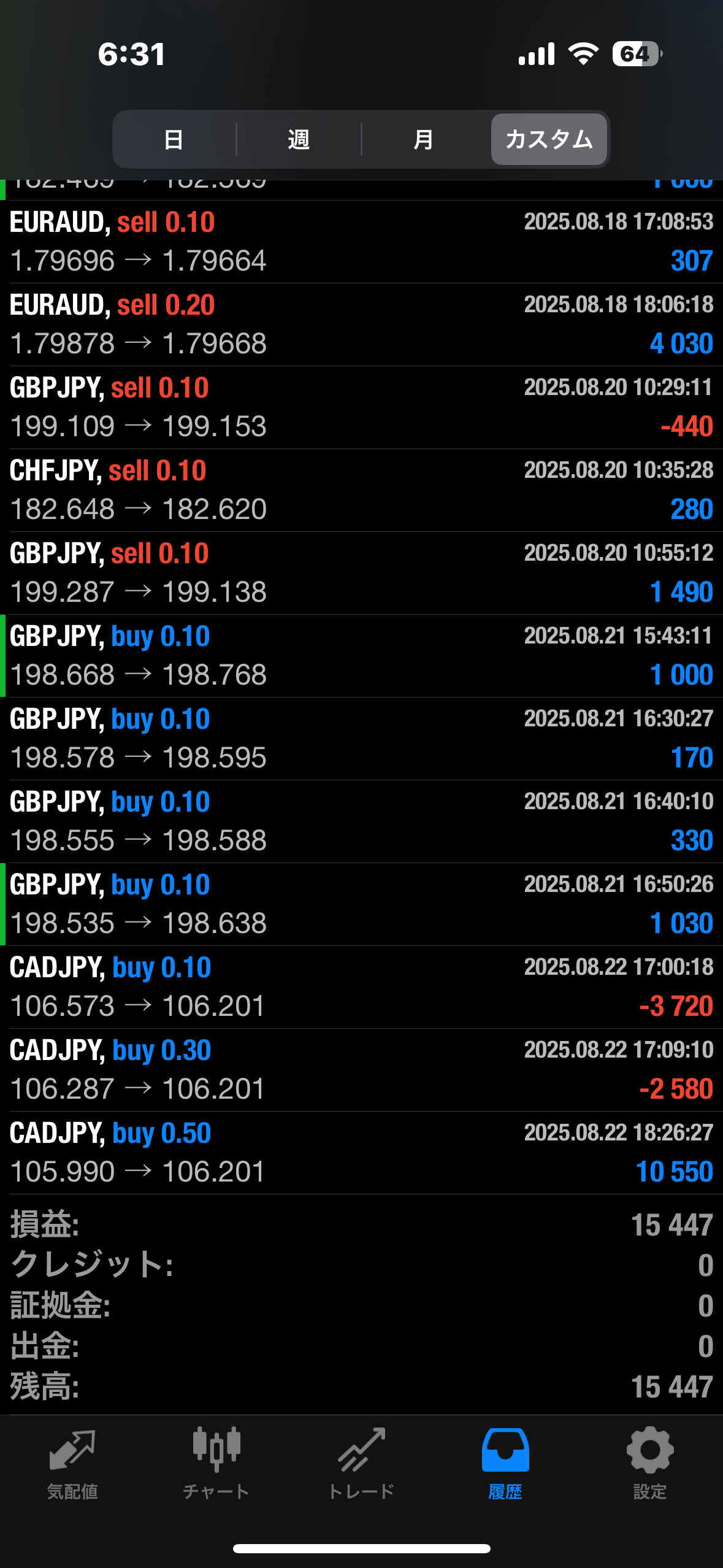723x1568 pixels.
Task: Expand the EURAUD sell 0.10 trade
Action: (x=361, y=242)
